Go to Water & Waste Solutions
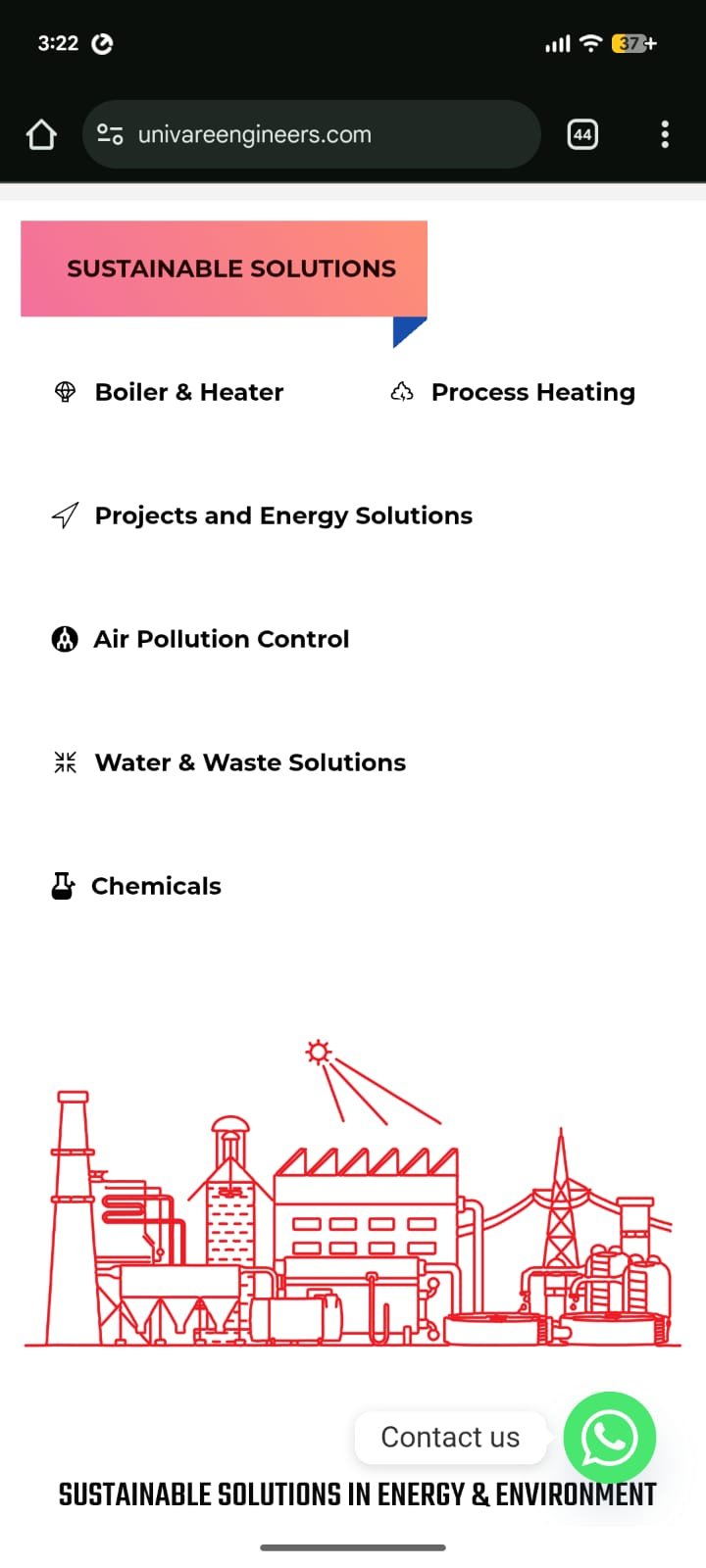 pos(249,762)
